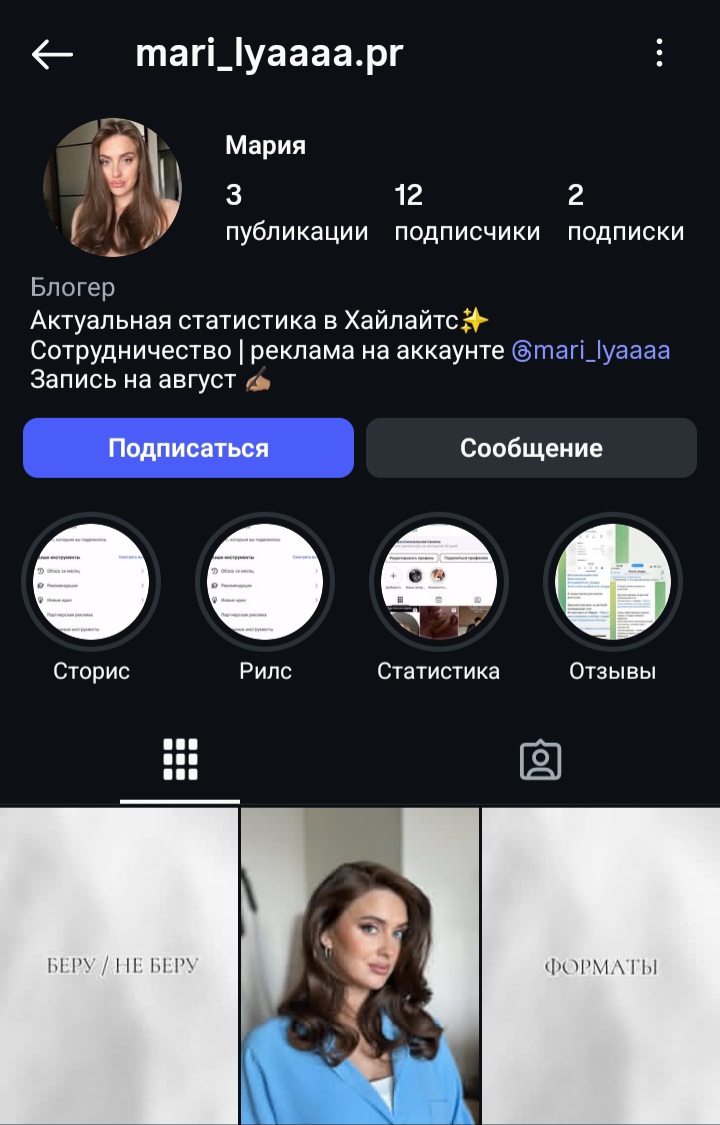Viewport: 720px width, 1125px height.
Task: Go back using the arrow icon
Action: [52, 54]
